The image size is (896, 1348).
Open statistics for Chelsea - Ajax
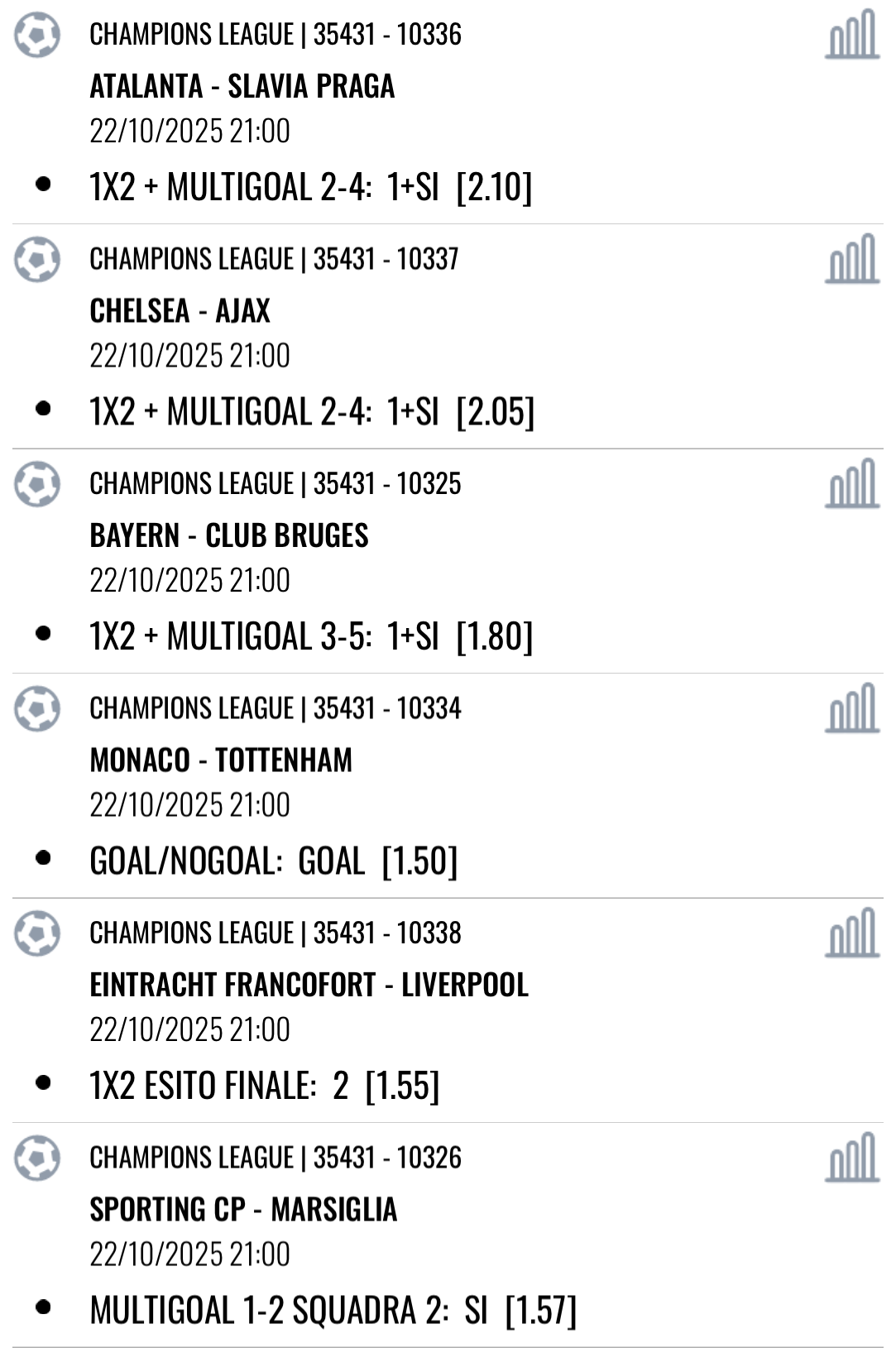tap(852, 259)
